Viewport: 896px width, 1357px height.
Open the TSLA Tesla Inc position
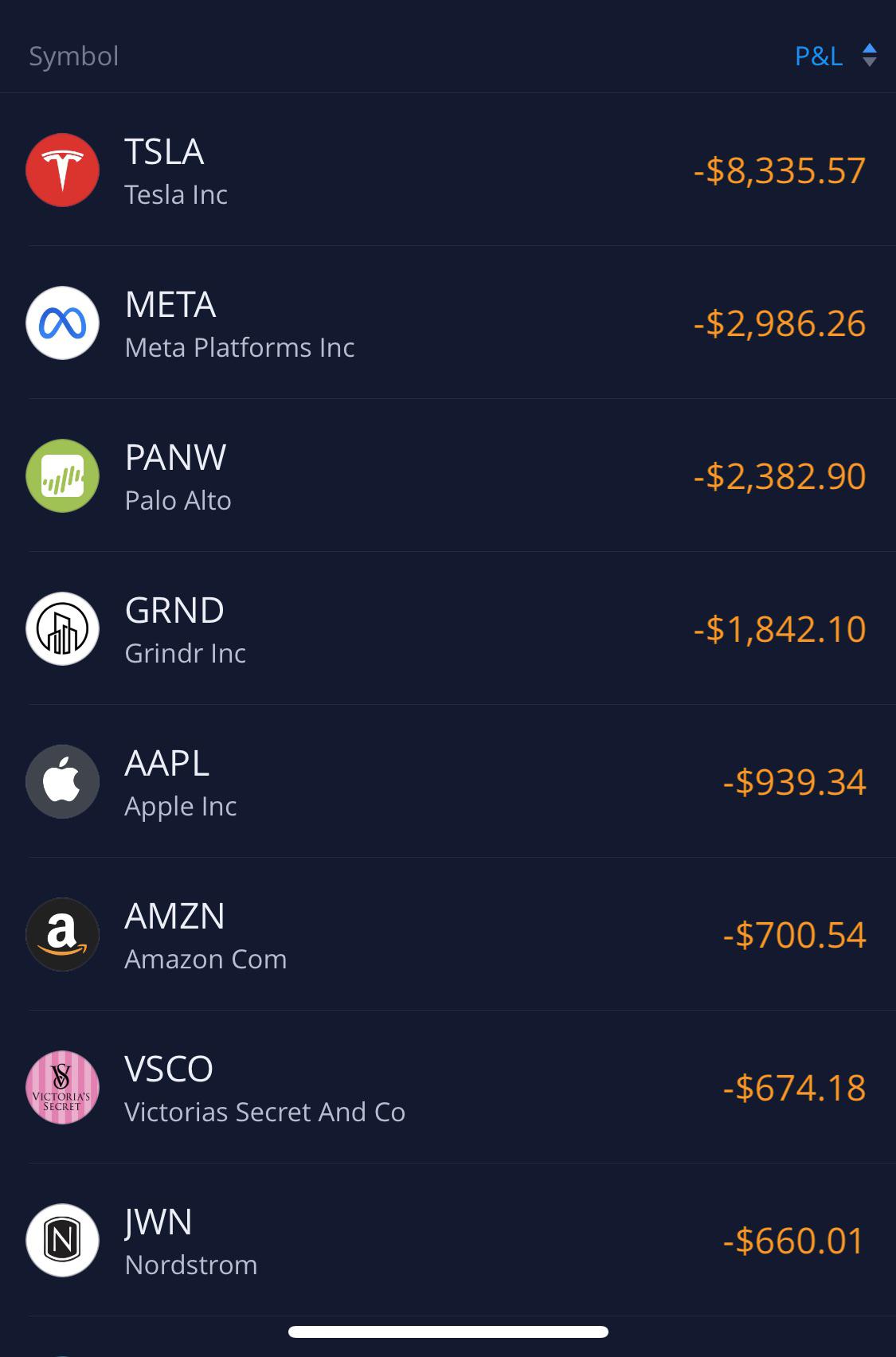446,170
